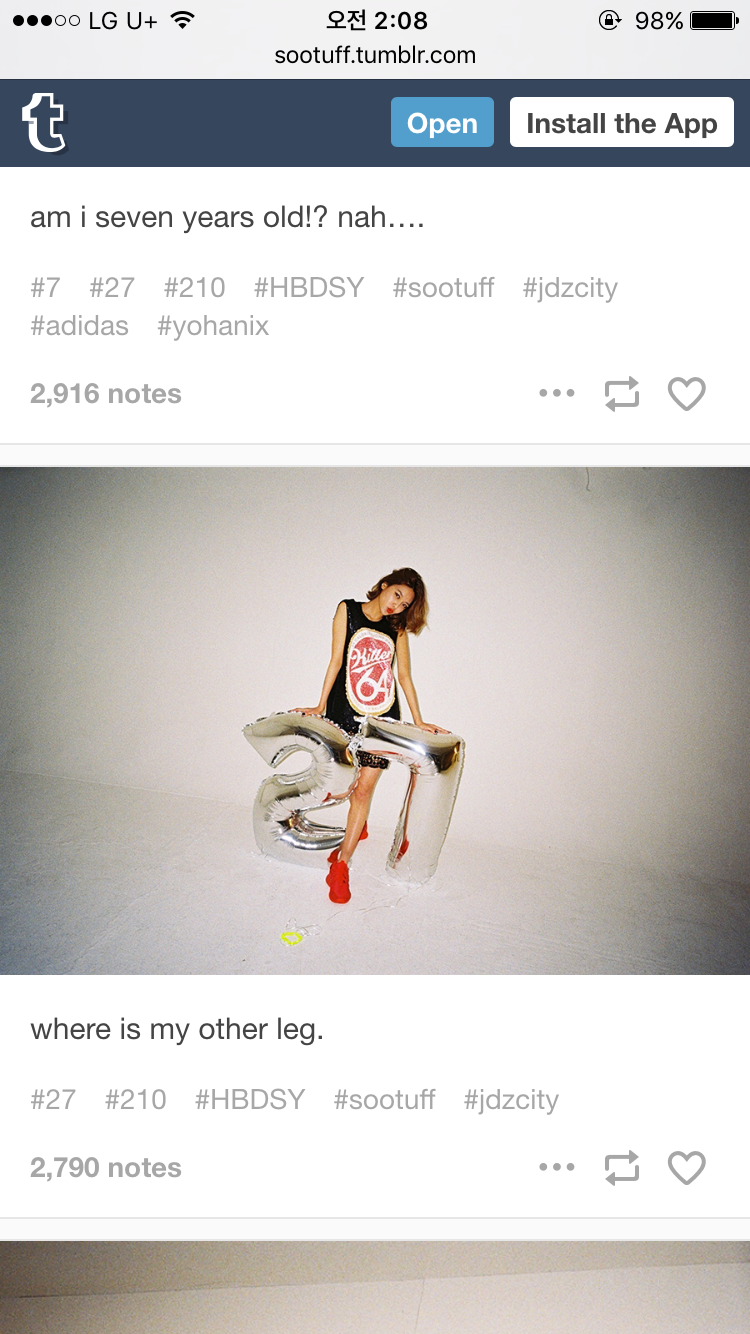The width and height of the screenshot is (750, 1334).
Task: Tap the sootuff.tumblr.com address bar
Action: [375, 55]
